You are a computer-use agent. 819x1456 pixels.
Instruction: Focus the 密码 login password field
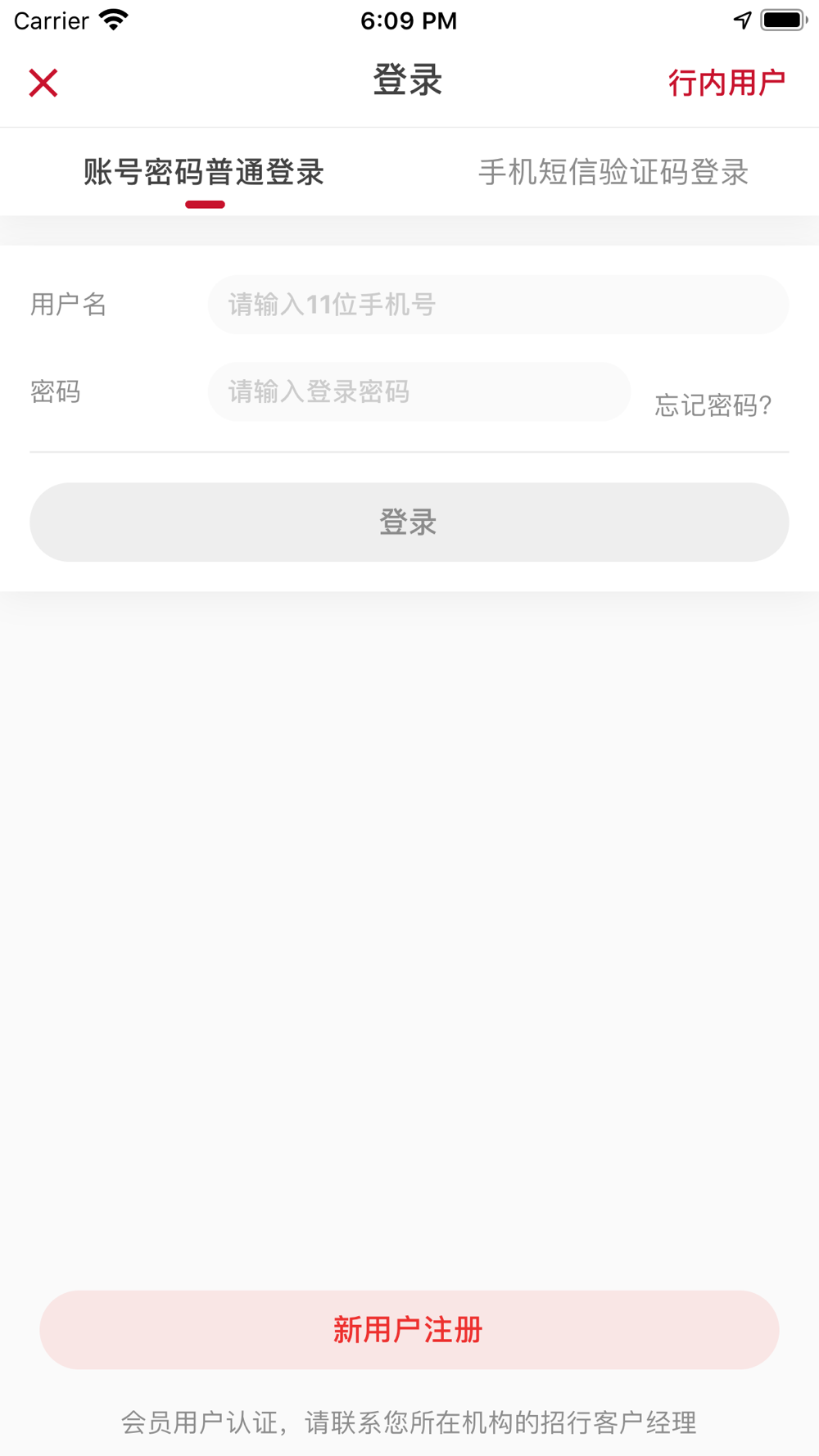[x=419, y=392]
